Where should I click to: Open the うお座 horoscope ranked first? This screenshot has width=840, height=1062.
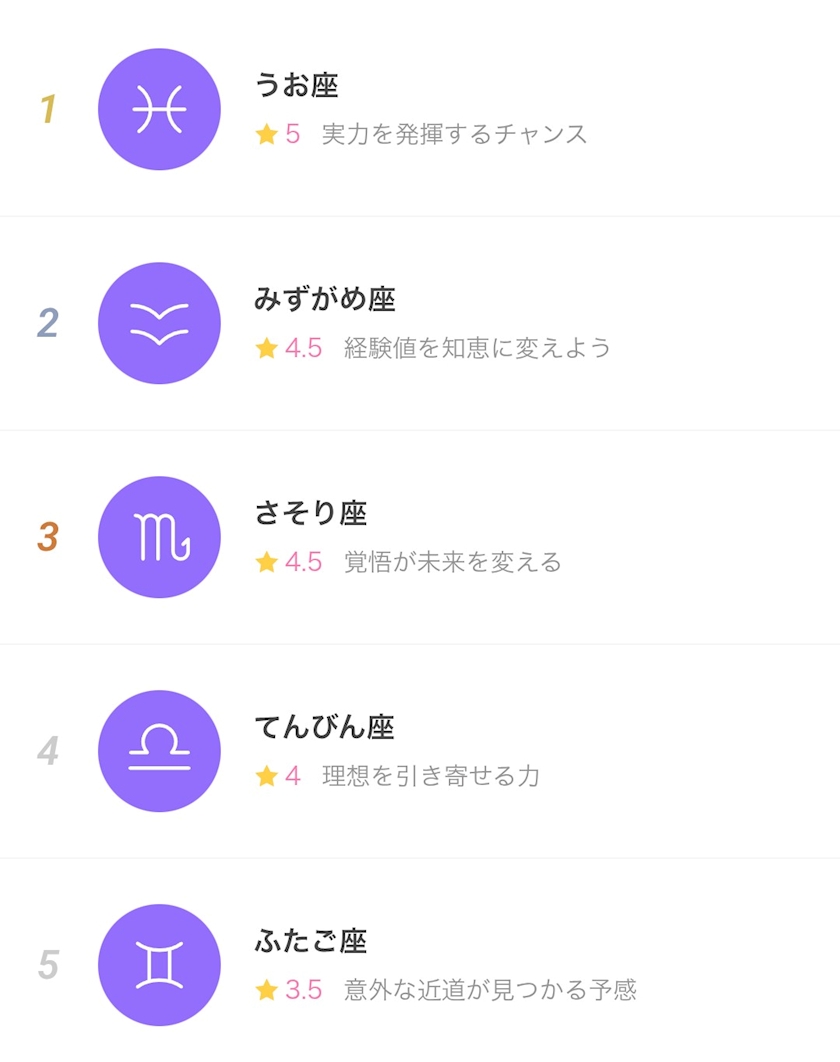click(x=420, y=109)
